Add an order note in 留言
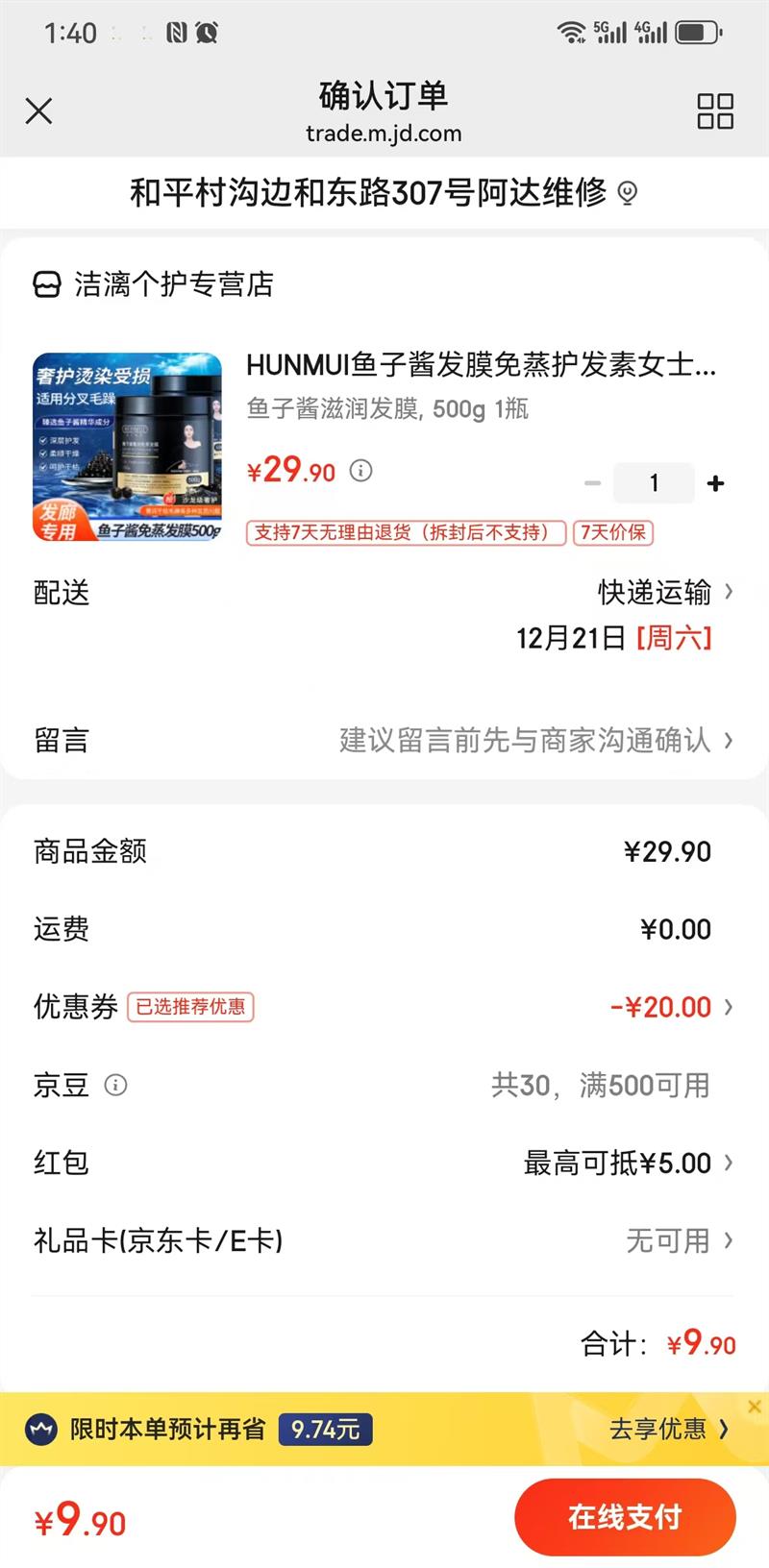 tap(534, 740)
